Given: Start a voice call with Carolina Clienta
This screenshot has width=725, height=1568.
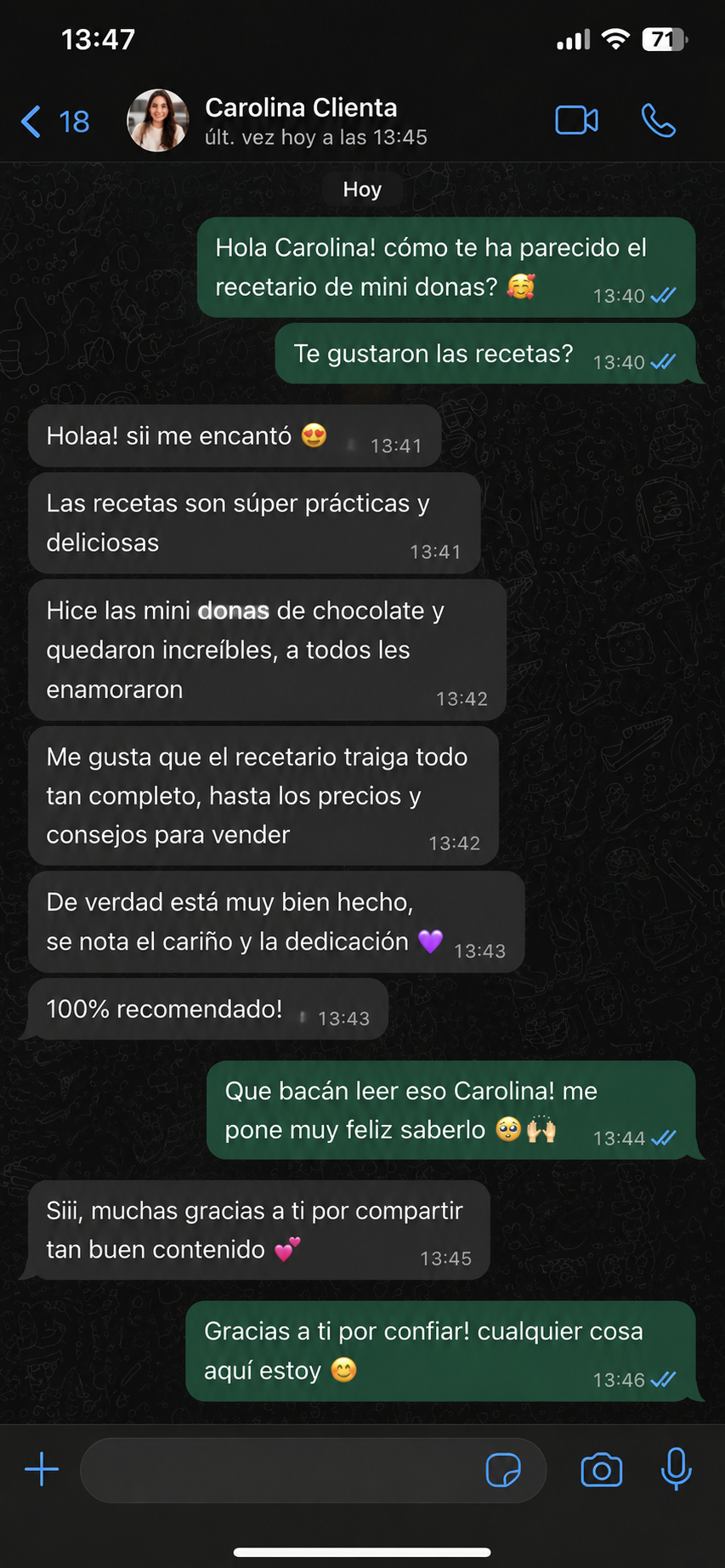Looking at the screenshot, I should 658,121.
